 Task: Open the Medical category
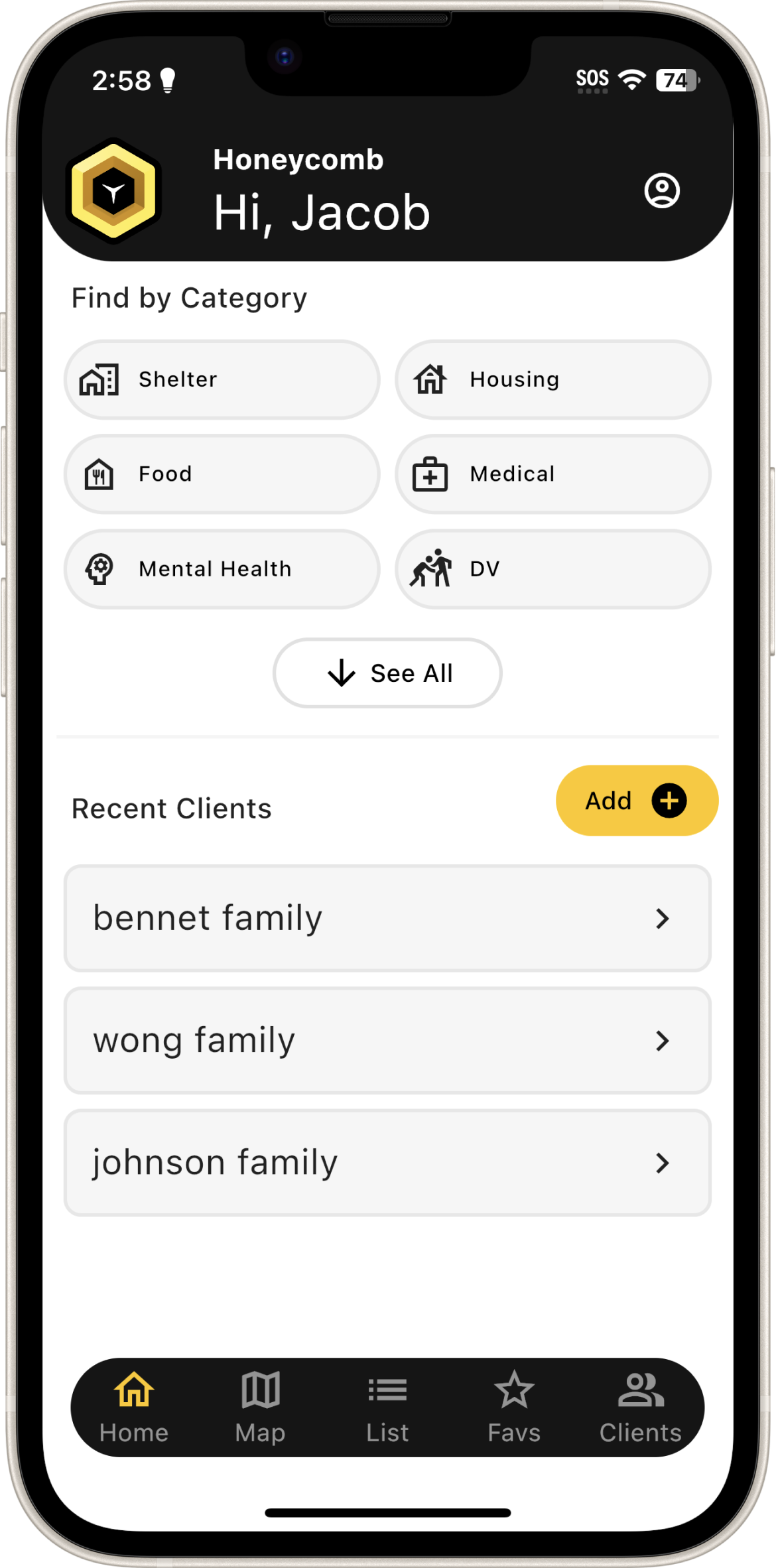[553, 474]
